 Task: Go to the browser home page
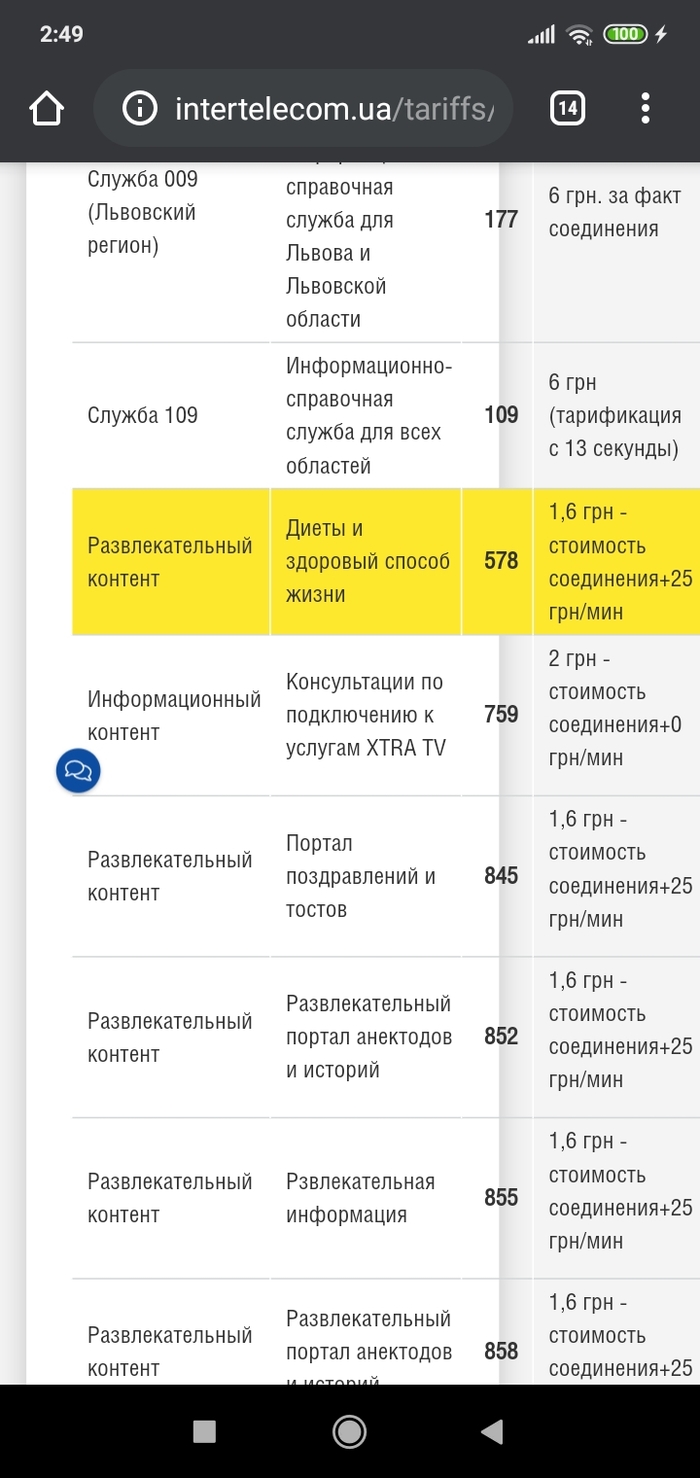pyautogui.click(x=47, y=108)
